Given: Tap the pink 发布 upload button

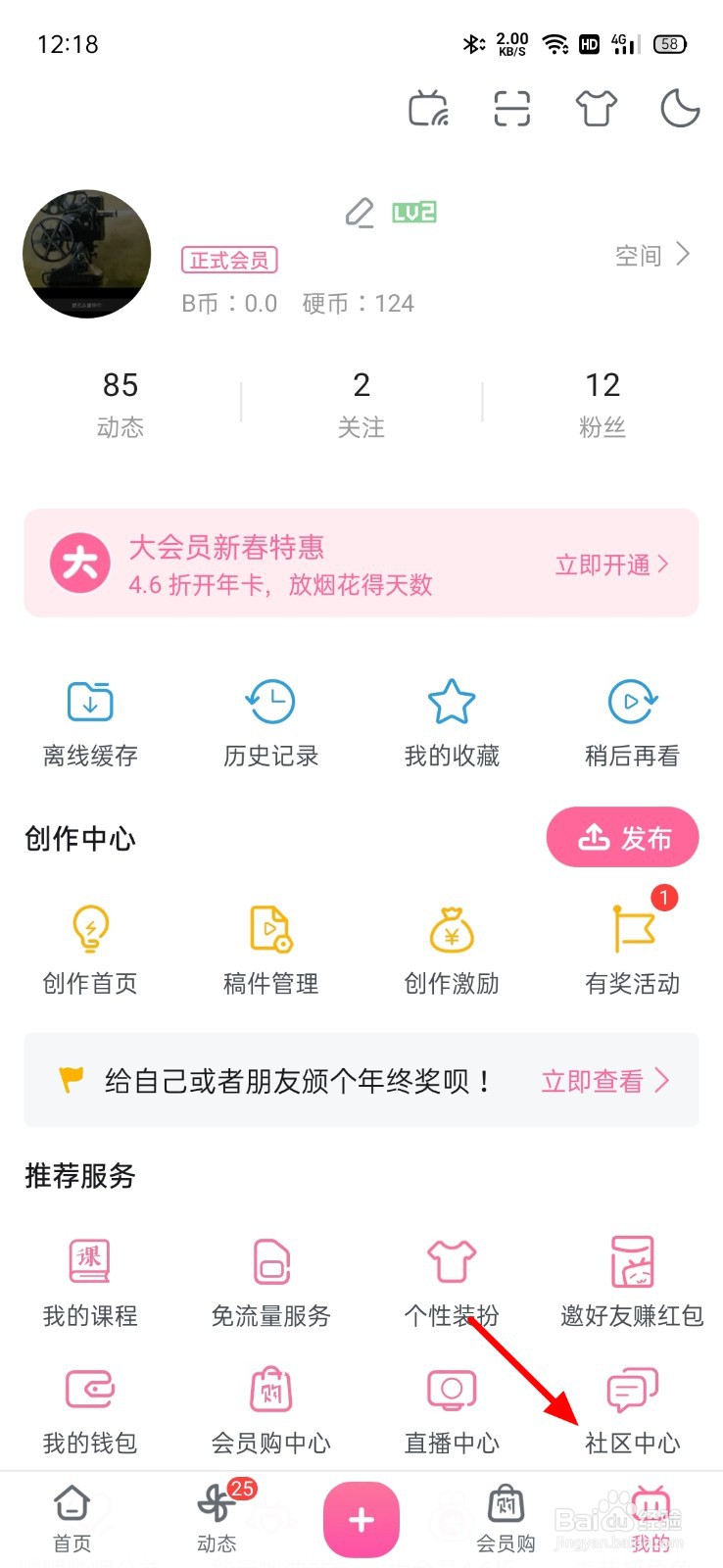Looking at the screenshot, I should click(622, 838).
